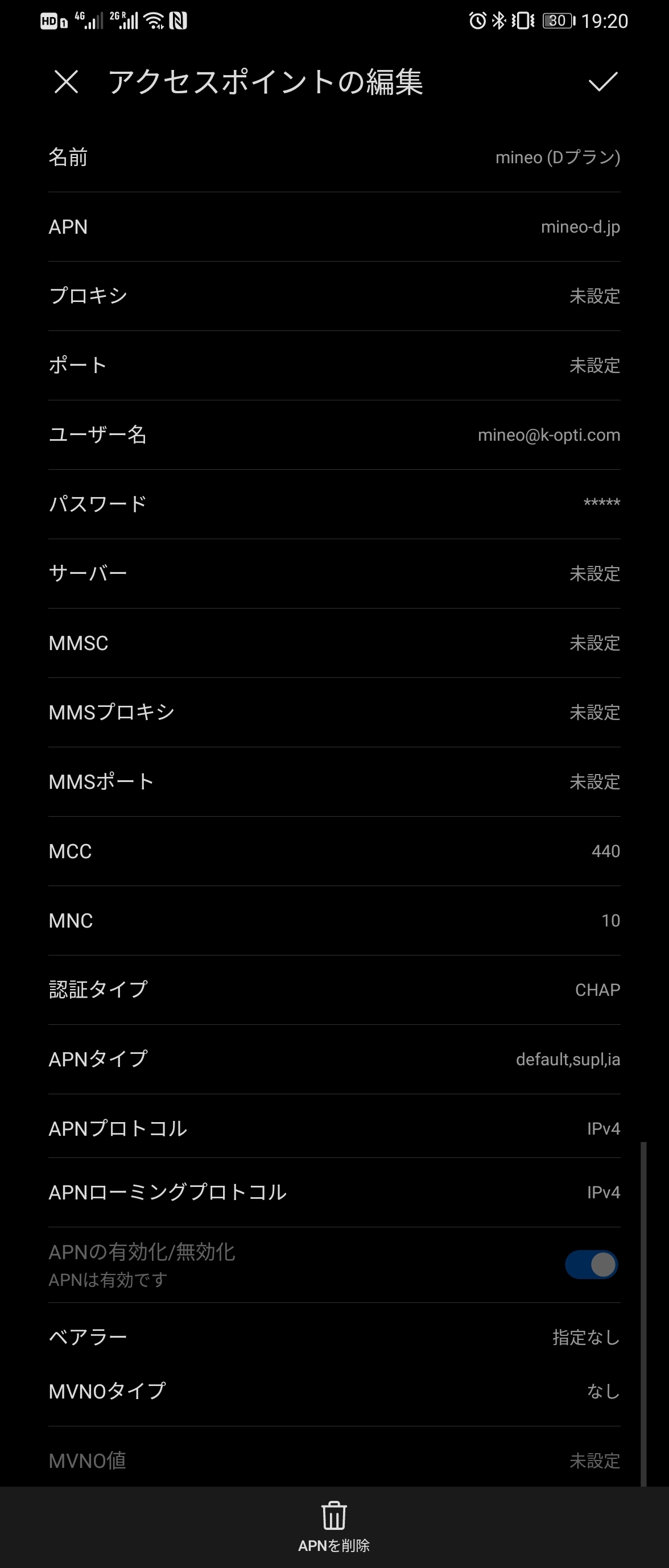This screenshot has width=669, height=1568.
Task: Open the MMSプロキシ setting
Action: pyautogui.click(x=334, y=712)
